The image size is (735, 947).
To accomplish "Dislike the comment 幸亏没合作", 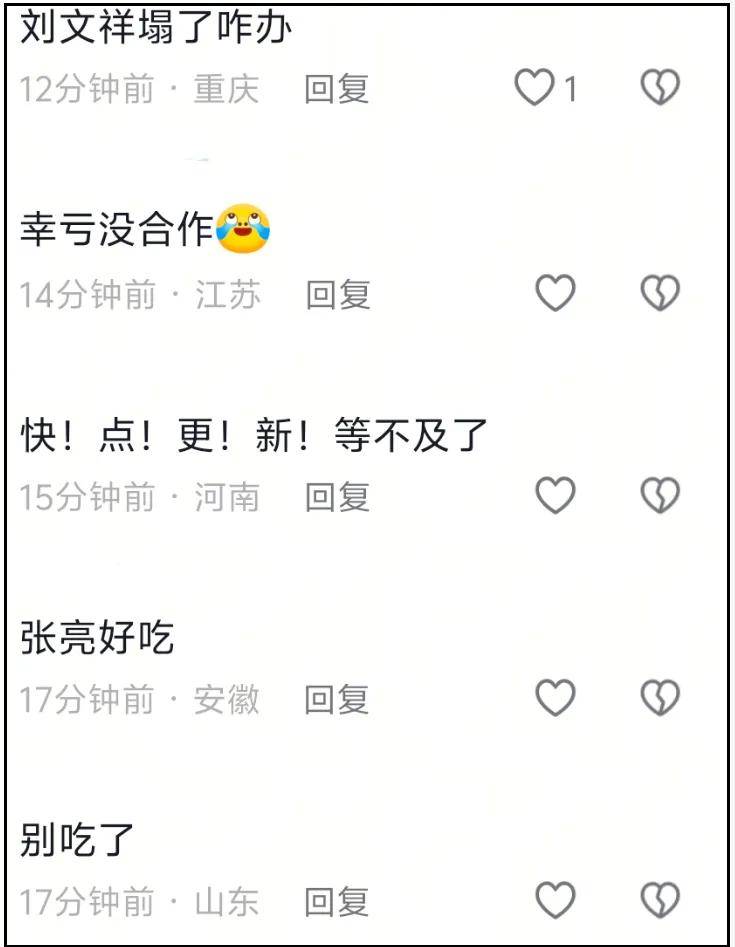I will tap(660, 294).
